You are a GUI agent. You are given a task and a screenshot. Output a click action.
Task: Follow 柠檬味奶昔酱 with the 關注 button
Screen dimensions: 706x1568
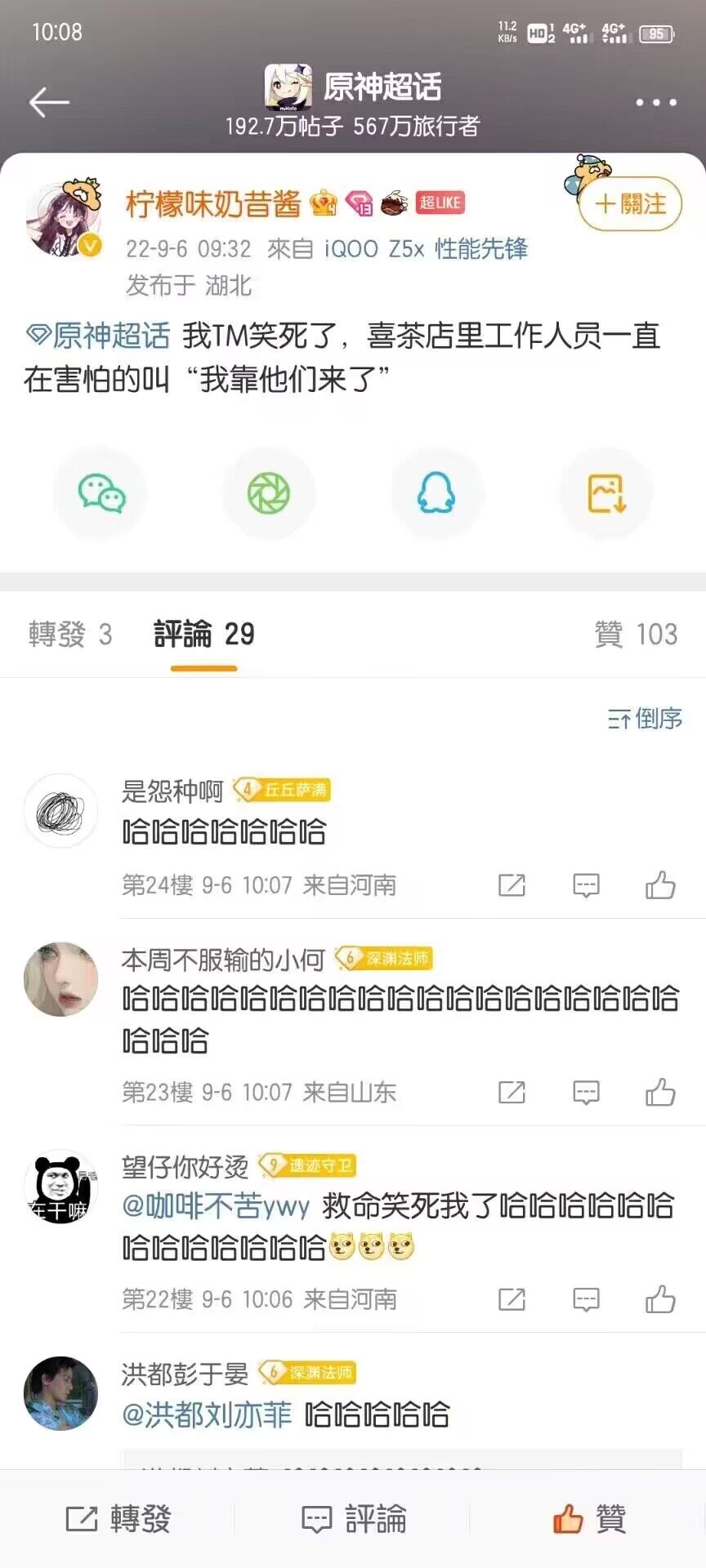point(630,204)
